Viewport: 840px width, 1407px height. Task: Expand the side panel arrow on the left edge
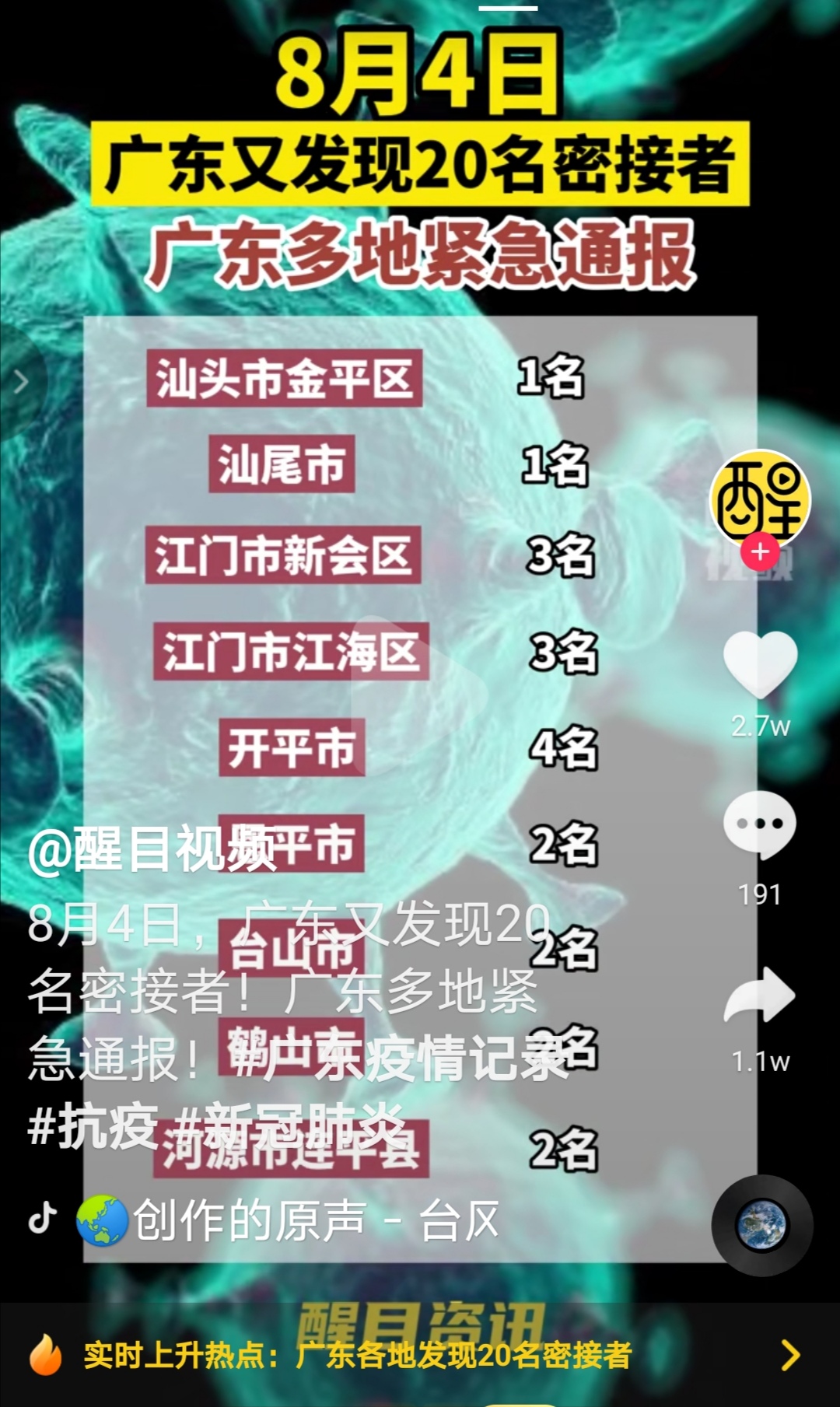click(20, 381)
